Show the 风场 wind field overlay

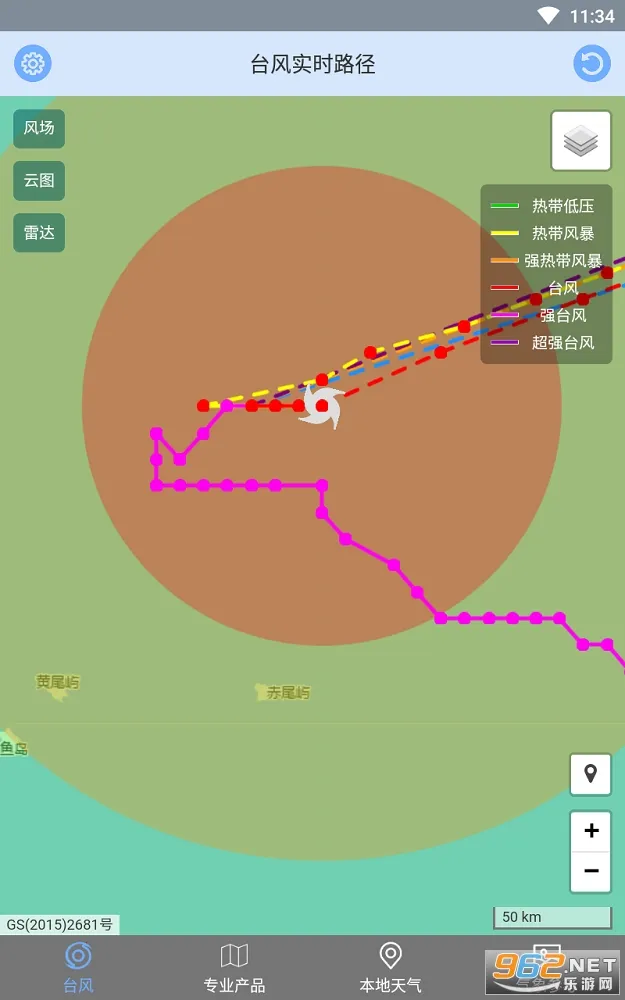click(x=39, y=128)
